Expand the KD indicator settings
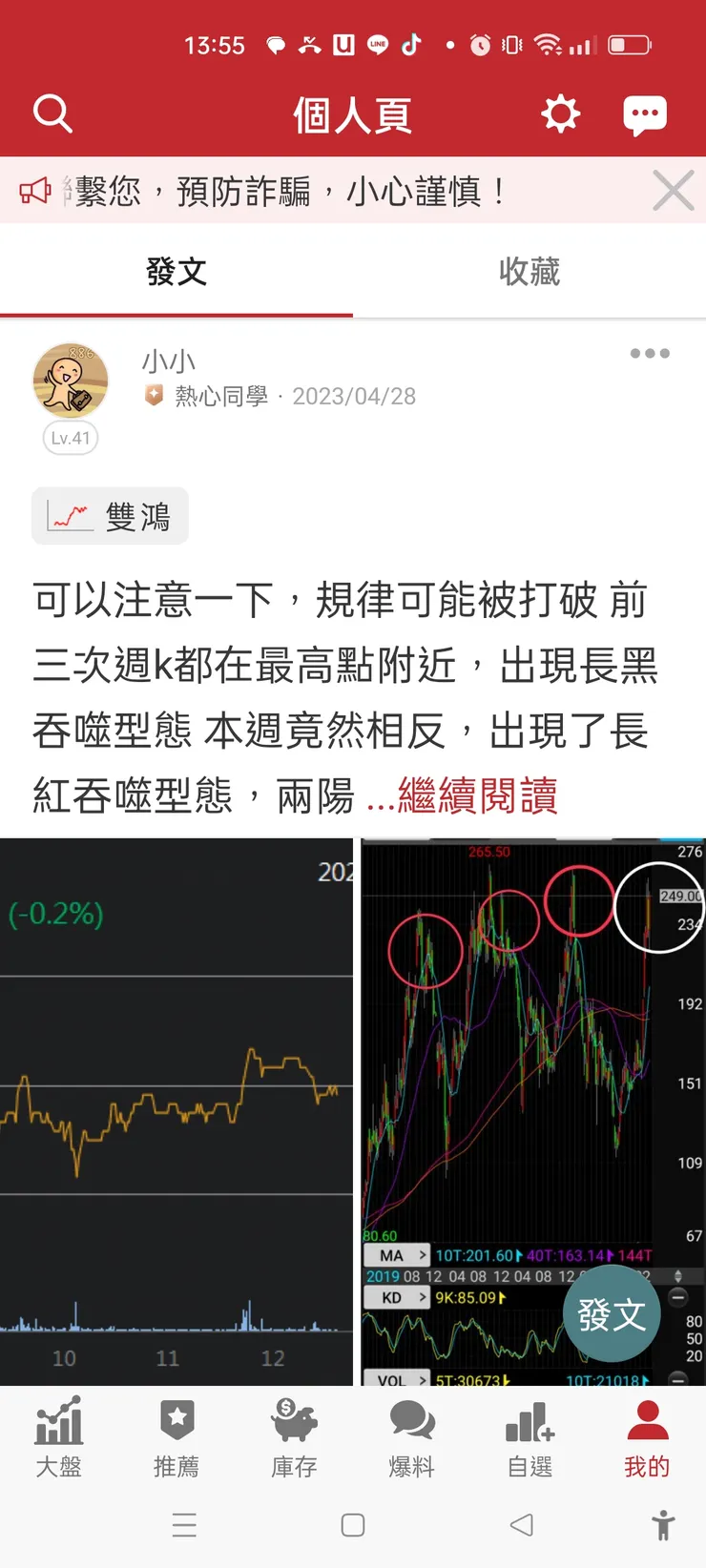The image size is (706, 1568). [398, 1297]
